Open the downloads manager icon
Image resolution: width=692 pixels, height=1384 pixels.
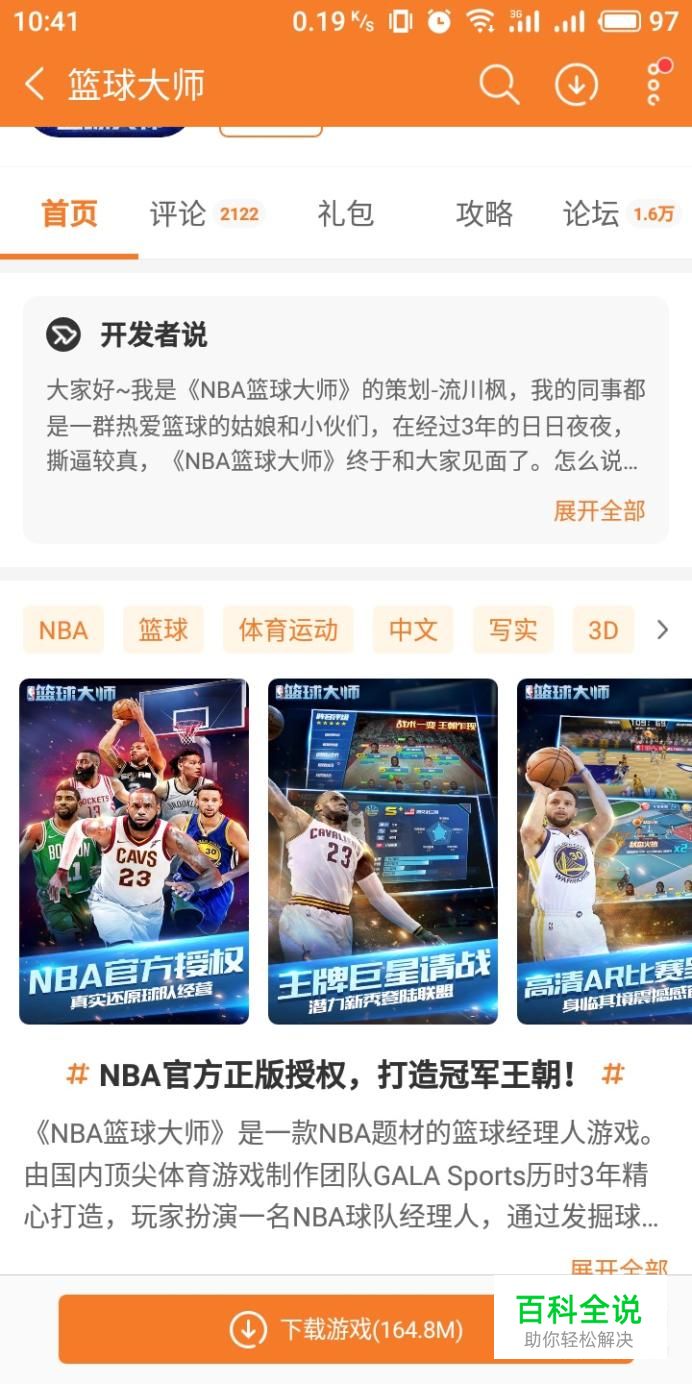[x=576, y=85]
